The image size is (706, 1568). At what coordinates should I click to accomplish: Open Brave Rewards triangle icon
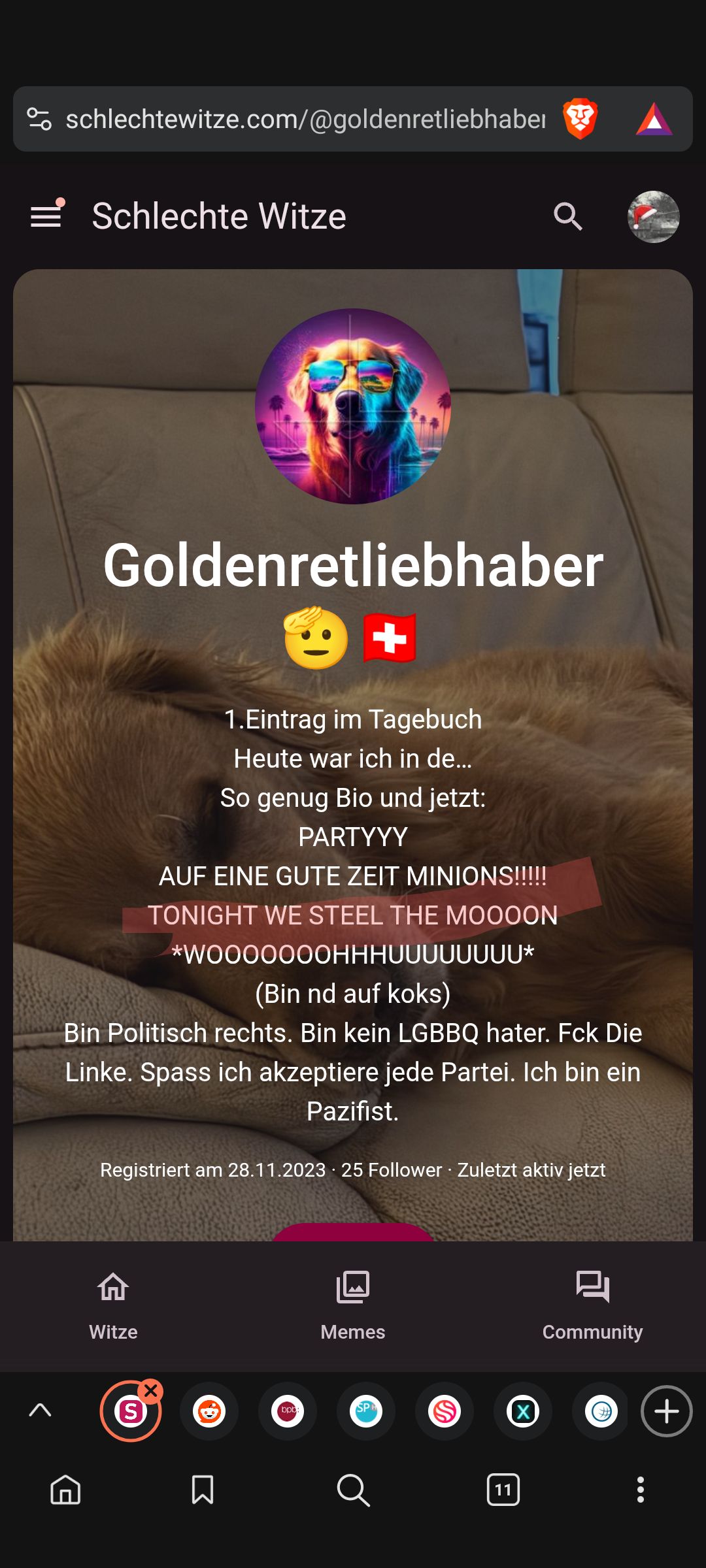(x=654, y=120)
